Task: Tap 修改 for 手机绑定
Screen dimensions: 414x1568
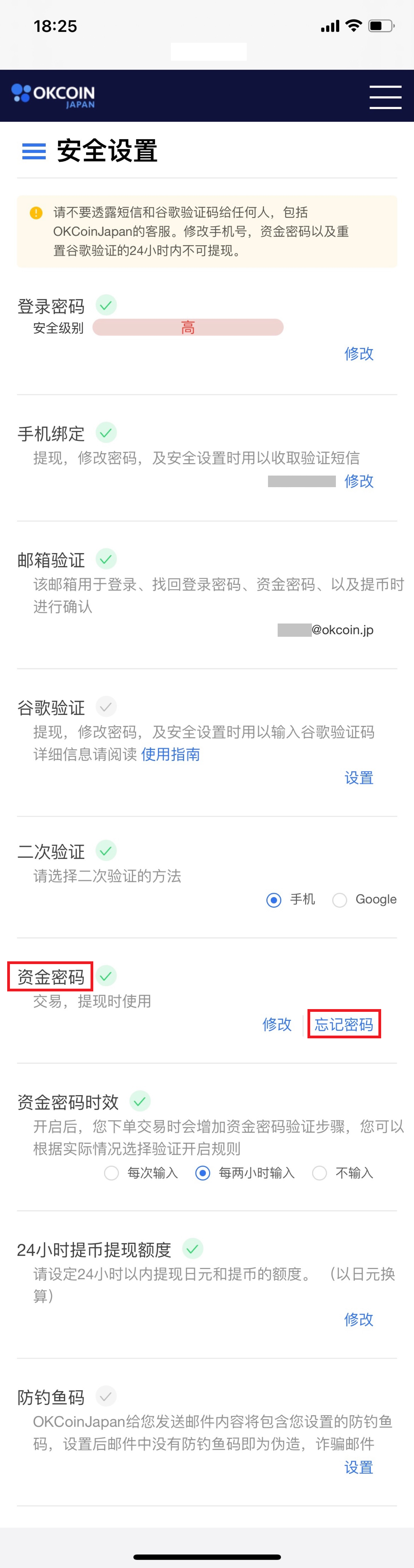Action: [x=359, y=481]
